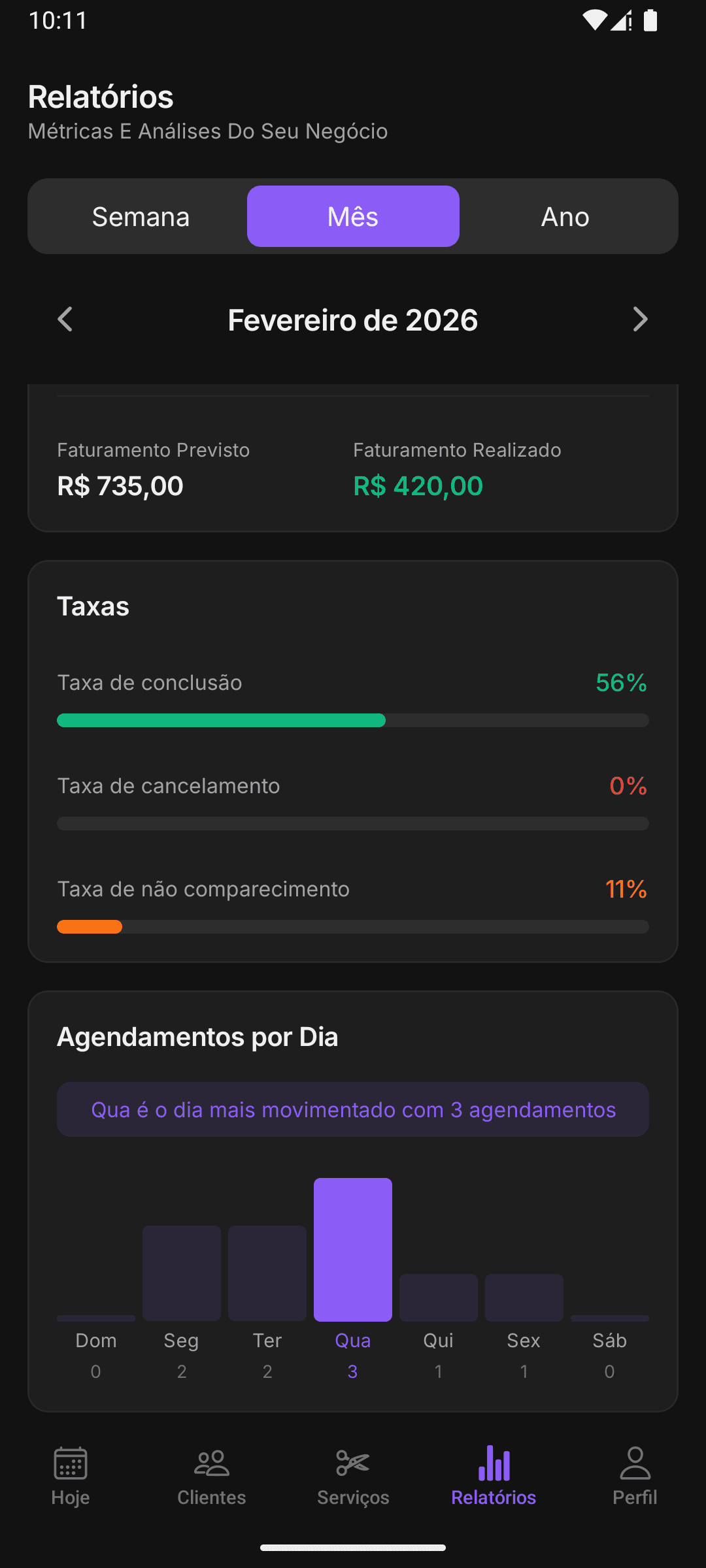Select the Qua bar in Agendamentos chart

click(352, 1248)
